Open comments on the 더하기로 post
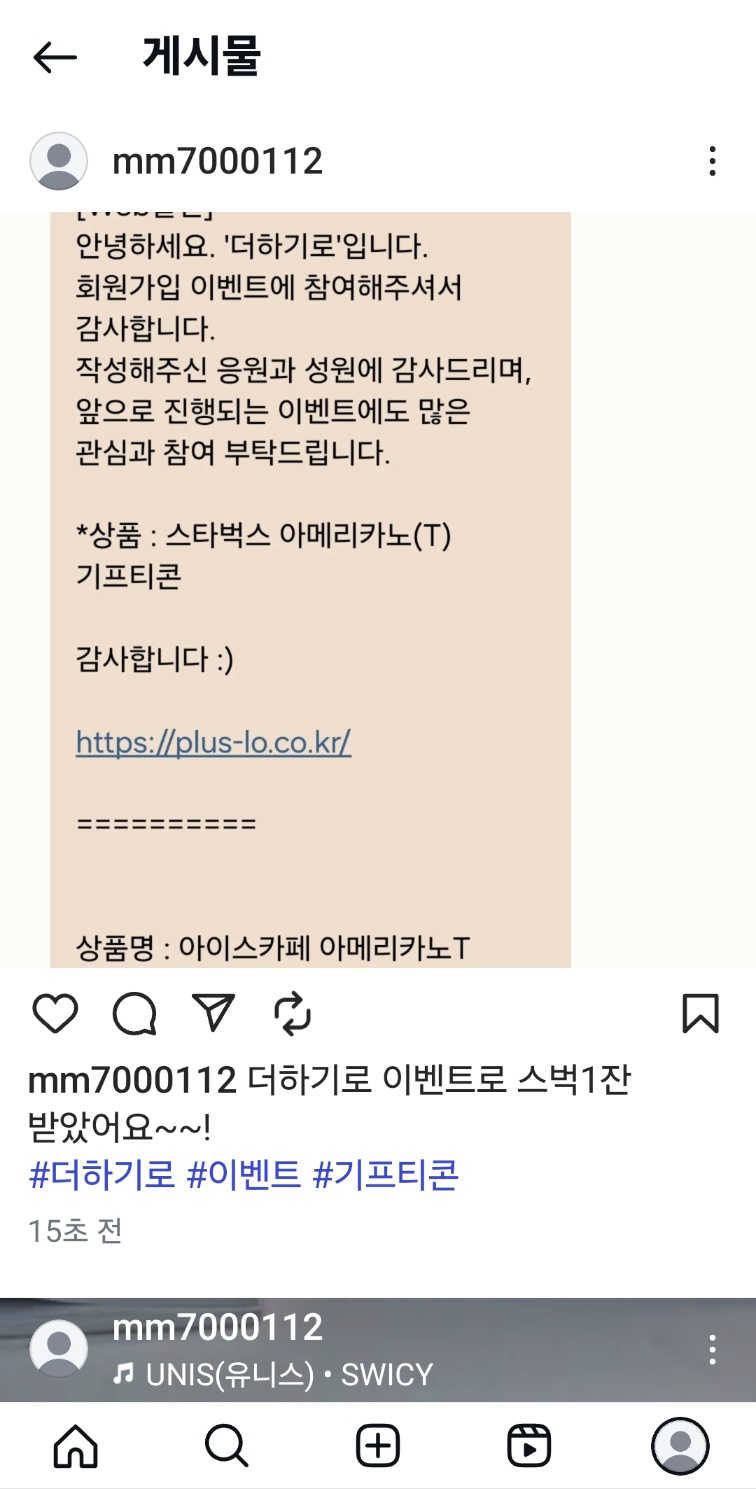Viewport: 756px width, 1489px height. click(134, 1014)
